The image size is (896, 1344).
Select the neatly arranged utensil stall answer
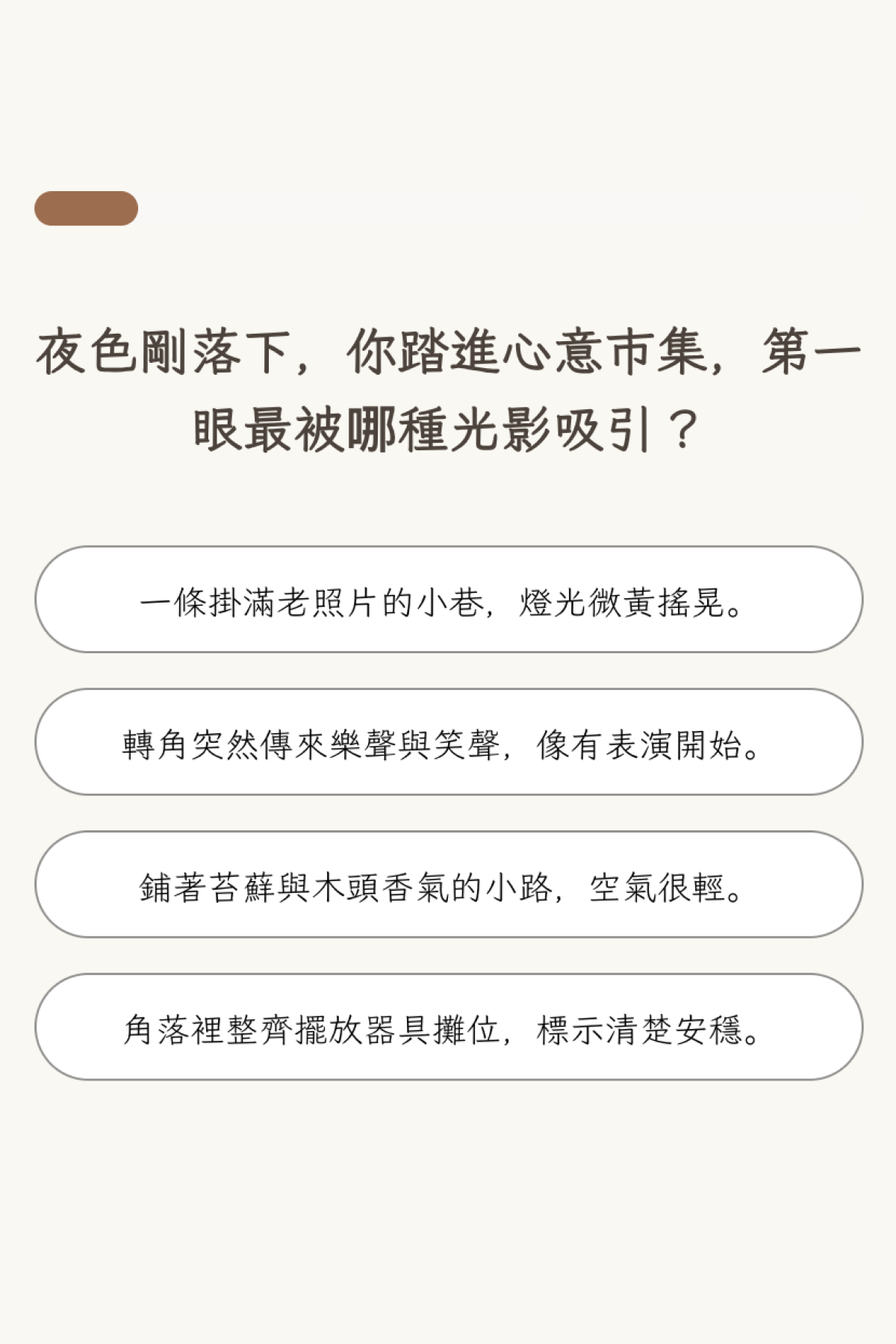(x=448, y=1027)
